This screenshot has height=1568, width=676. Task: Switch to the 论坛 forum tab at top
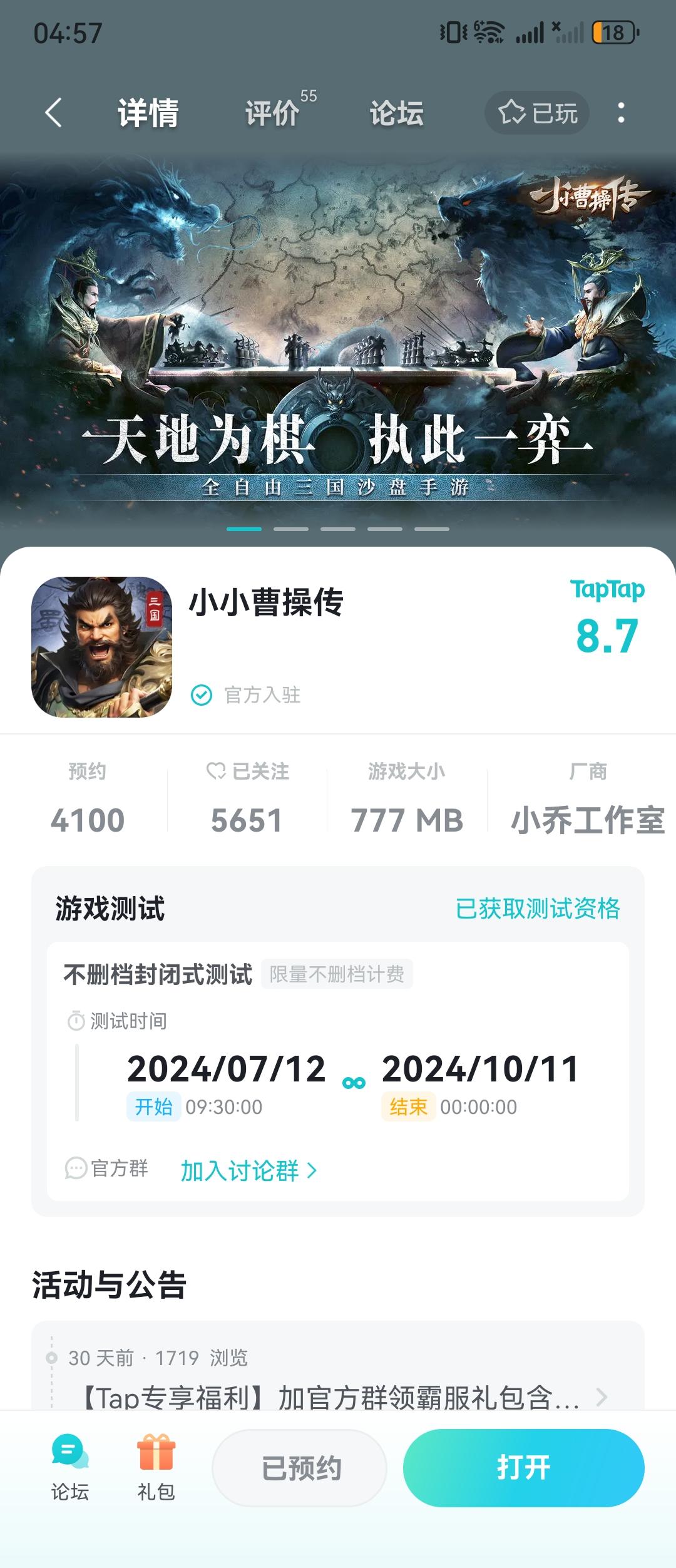(x=397, y=113)
